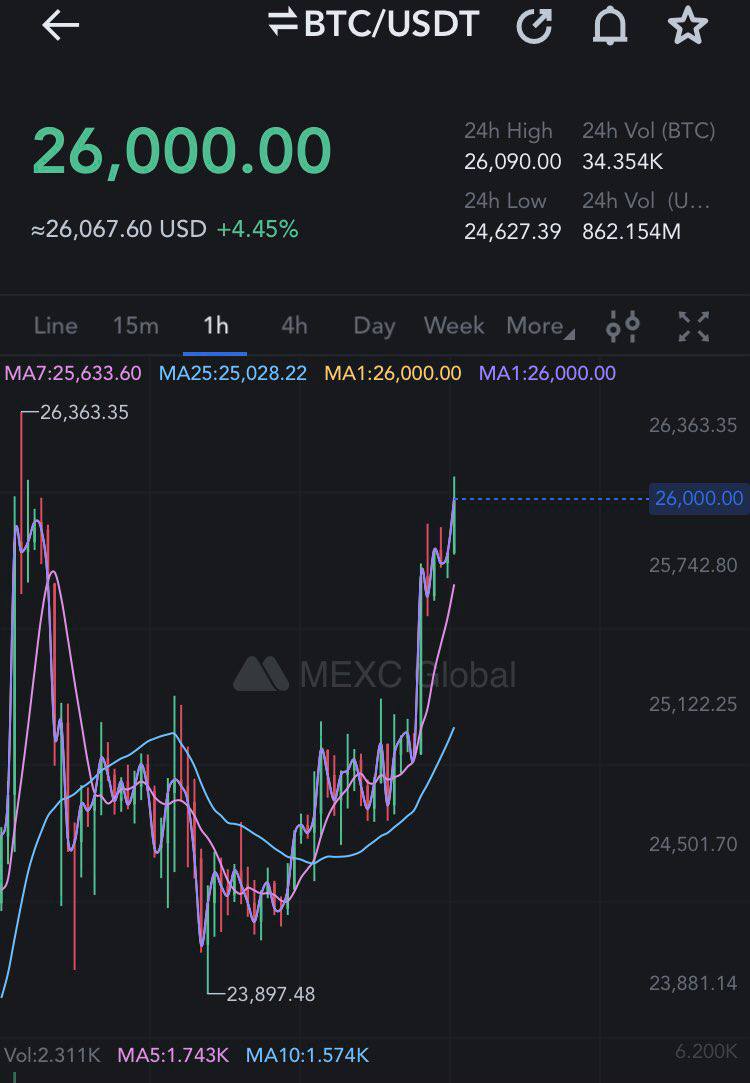The image size is (750, 1083).
Task: Select the 15m timeframe
Action: (135, 326)
